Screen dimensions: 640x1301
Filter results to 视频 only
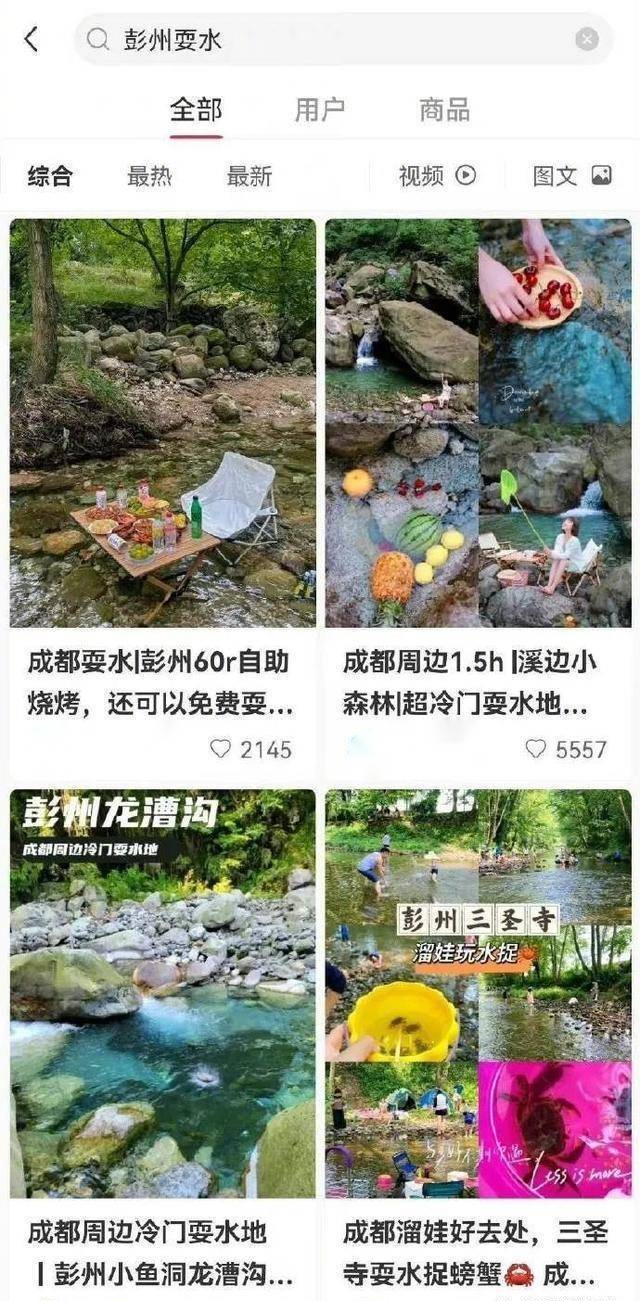pos(437,176)
